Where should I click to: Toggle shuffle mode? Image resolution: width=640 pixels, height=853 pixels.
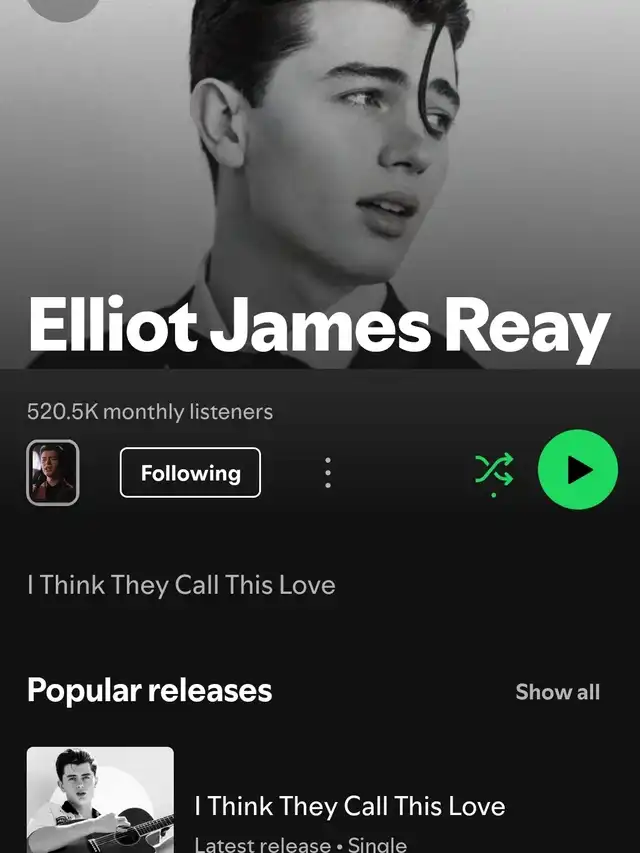493,470
